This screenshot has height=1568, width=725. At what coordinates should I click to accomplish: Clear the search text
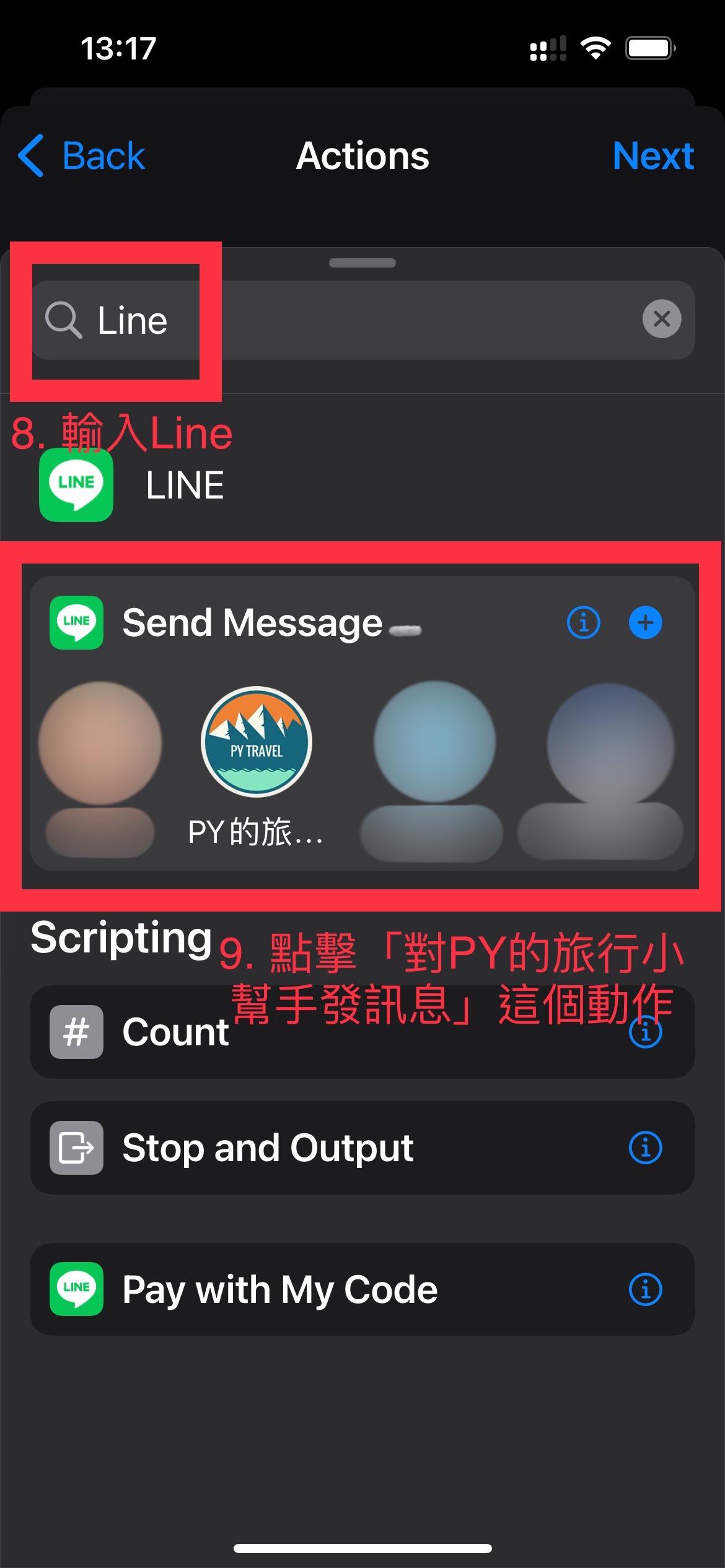(x=661, y=319)
